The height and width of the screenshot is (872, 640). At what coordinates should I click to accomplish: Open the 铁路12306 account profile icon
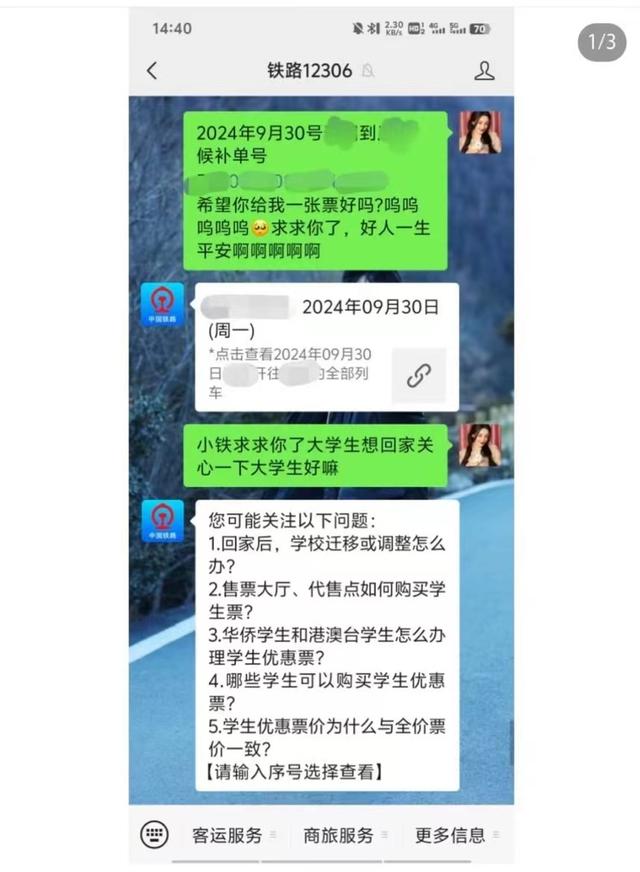[x=484, y=70]
